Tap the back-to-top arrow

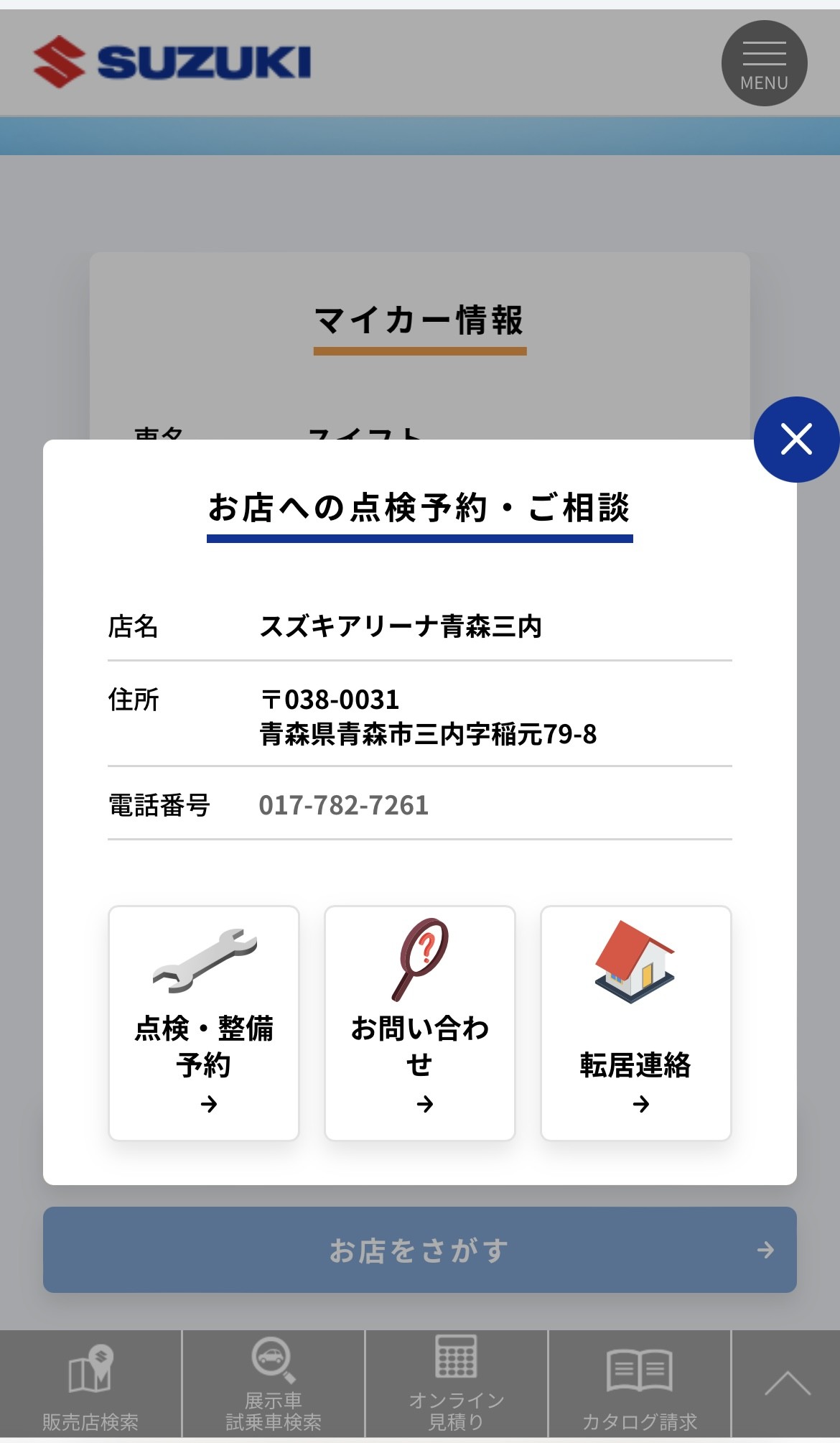tap(787, 1385)
